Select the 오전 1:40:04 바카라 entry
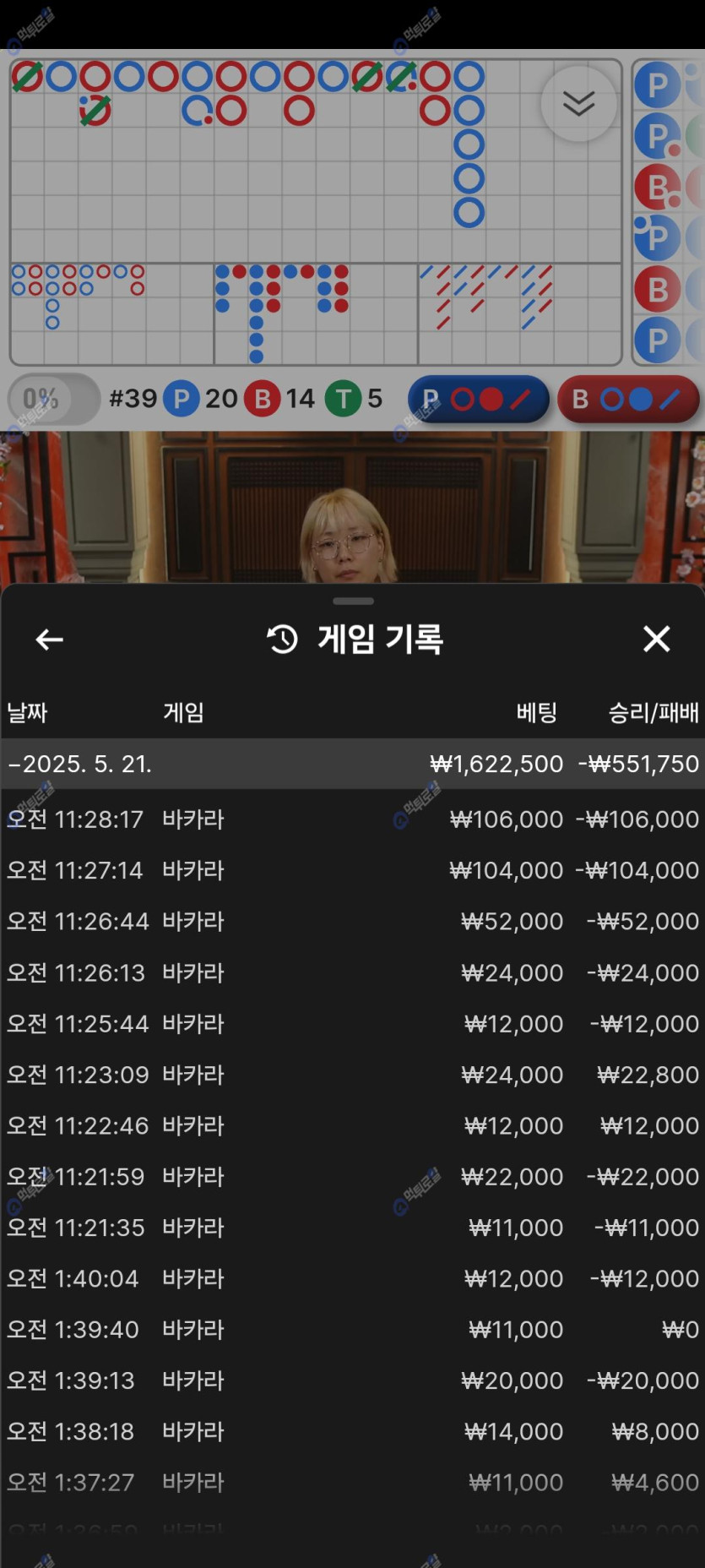The height and width of the screenshot is (1568, 705). [x=352, y=1278]
